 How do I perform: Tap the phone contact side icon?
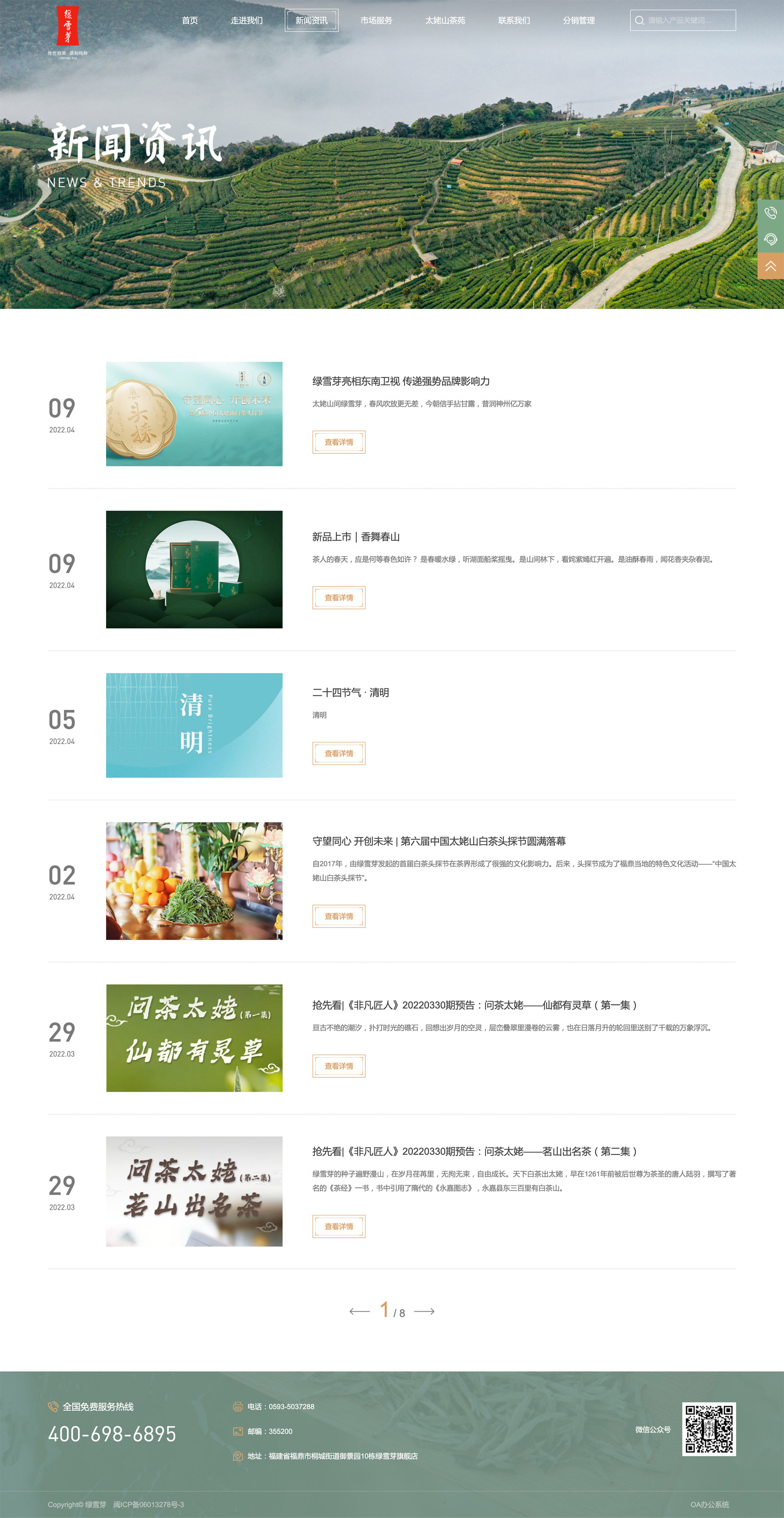771,213
